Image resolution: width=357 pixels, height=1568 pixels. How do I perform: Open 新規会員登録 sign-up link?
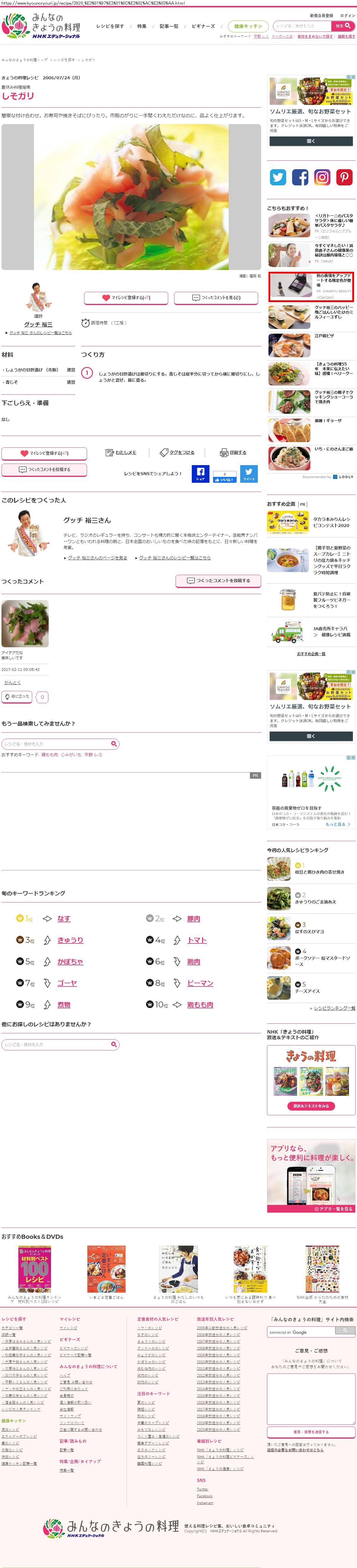click(x=321, y=15)
